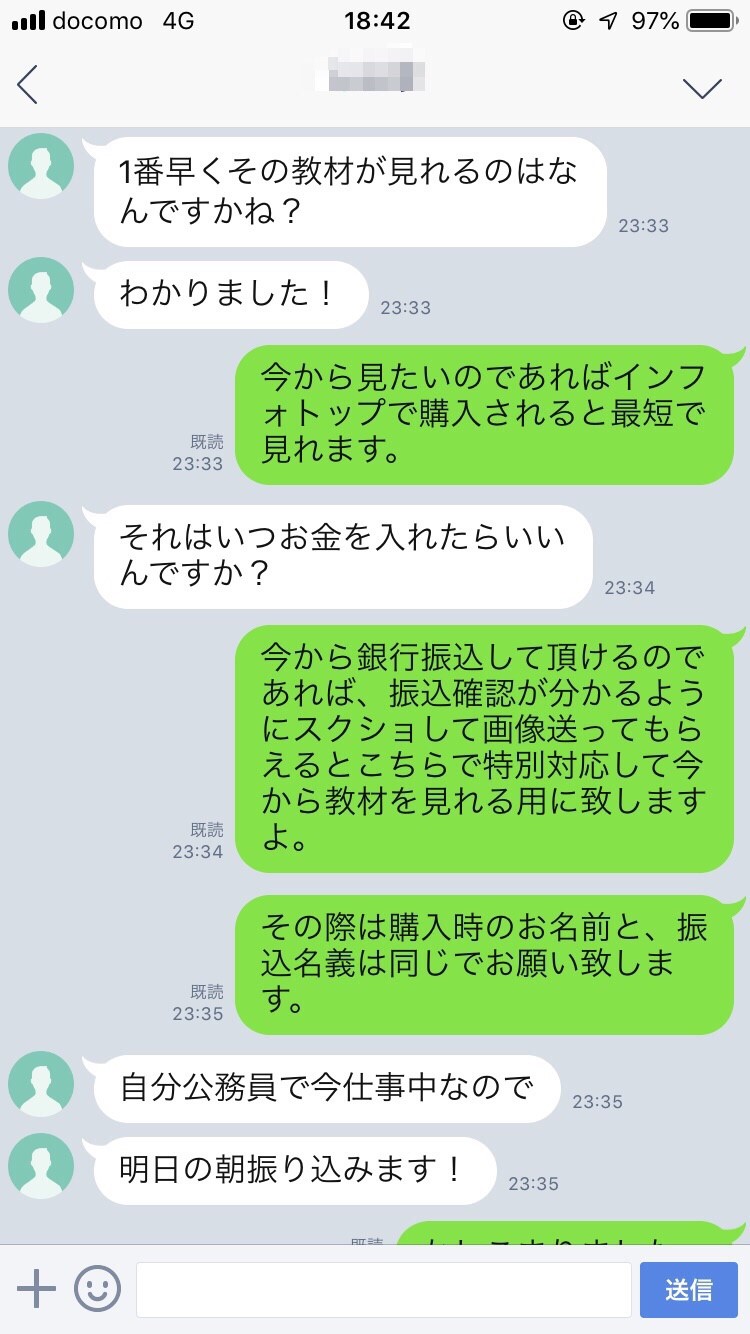Tap the 送信 send button
Viewport: 750px width, 1334px height.
[688, 1289]
